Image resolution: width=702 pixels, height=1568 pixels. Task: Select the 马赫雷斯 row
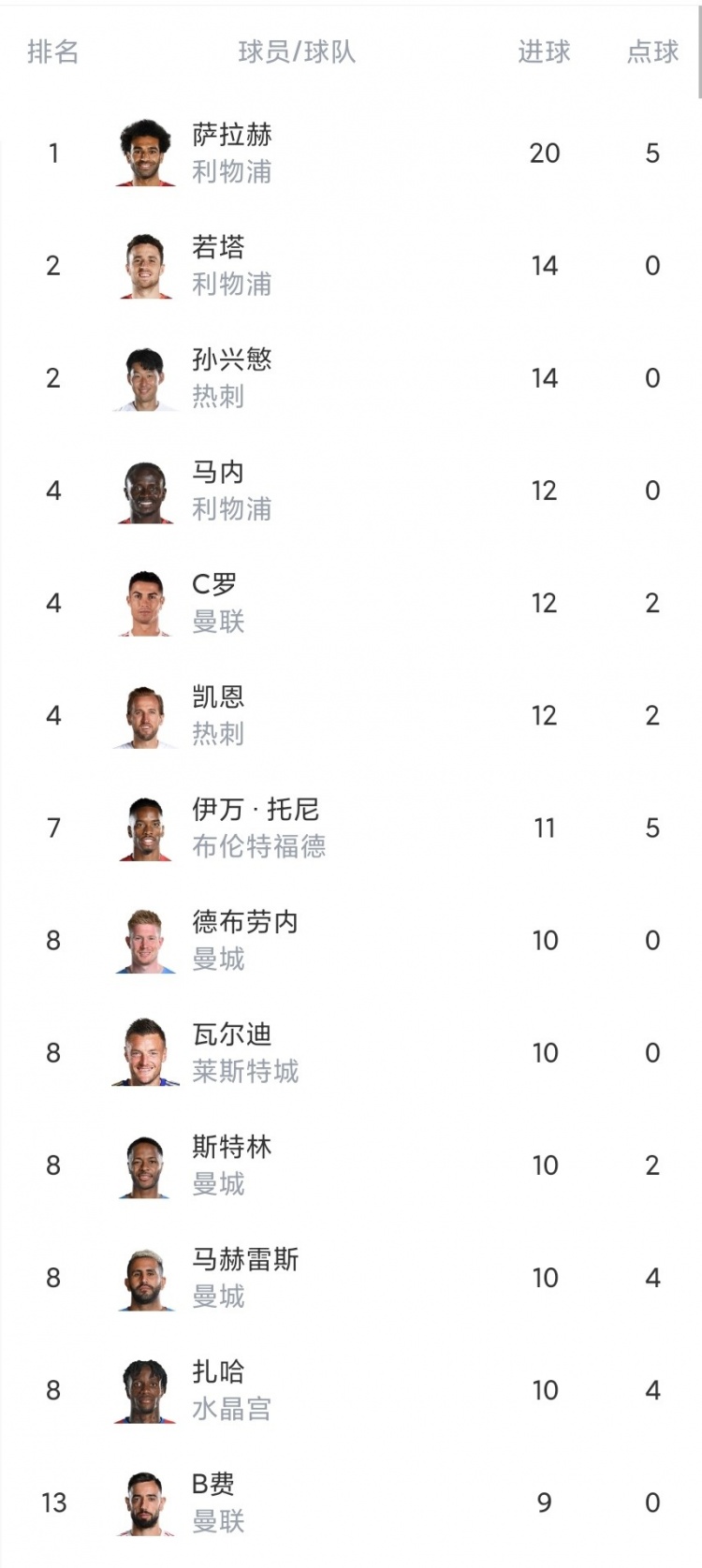pyautogui.click(x=351, y=1277)
